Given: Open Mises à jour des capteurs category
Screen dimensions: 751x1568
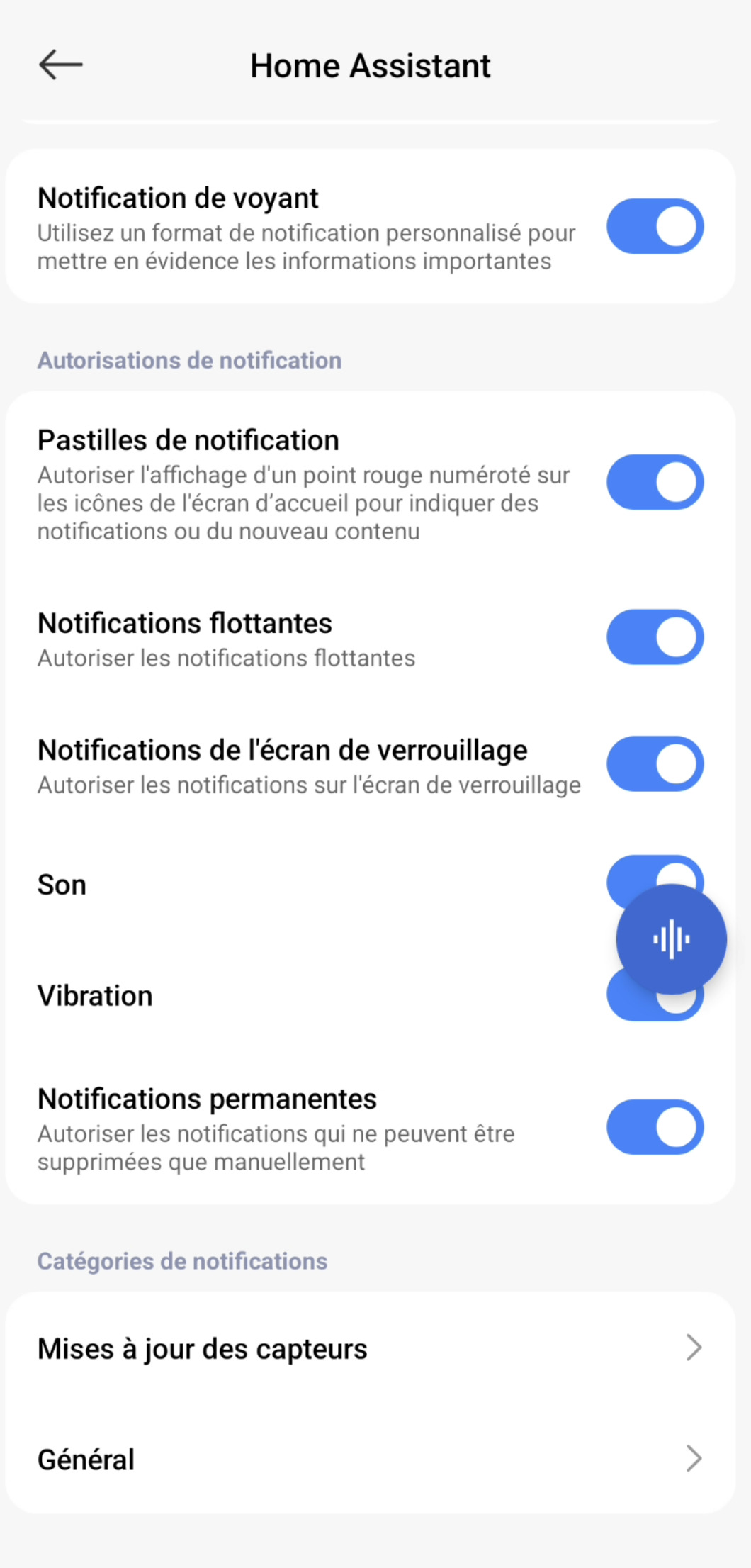Looking at the screenshot, I should coord(371,1348).
